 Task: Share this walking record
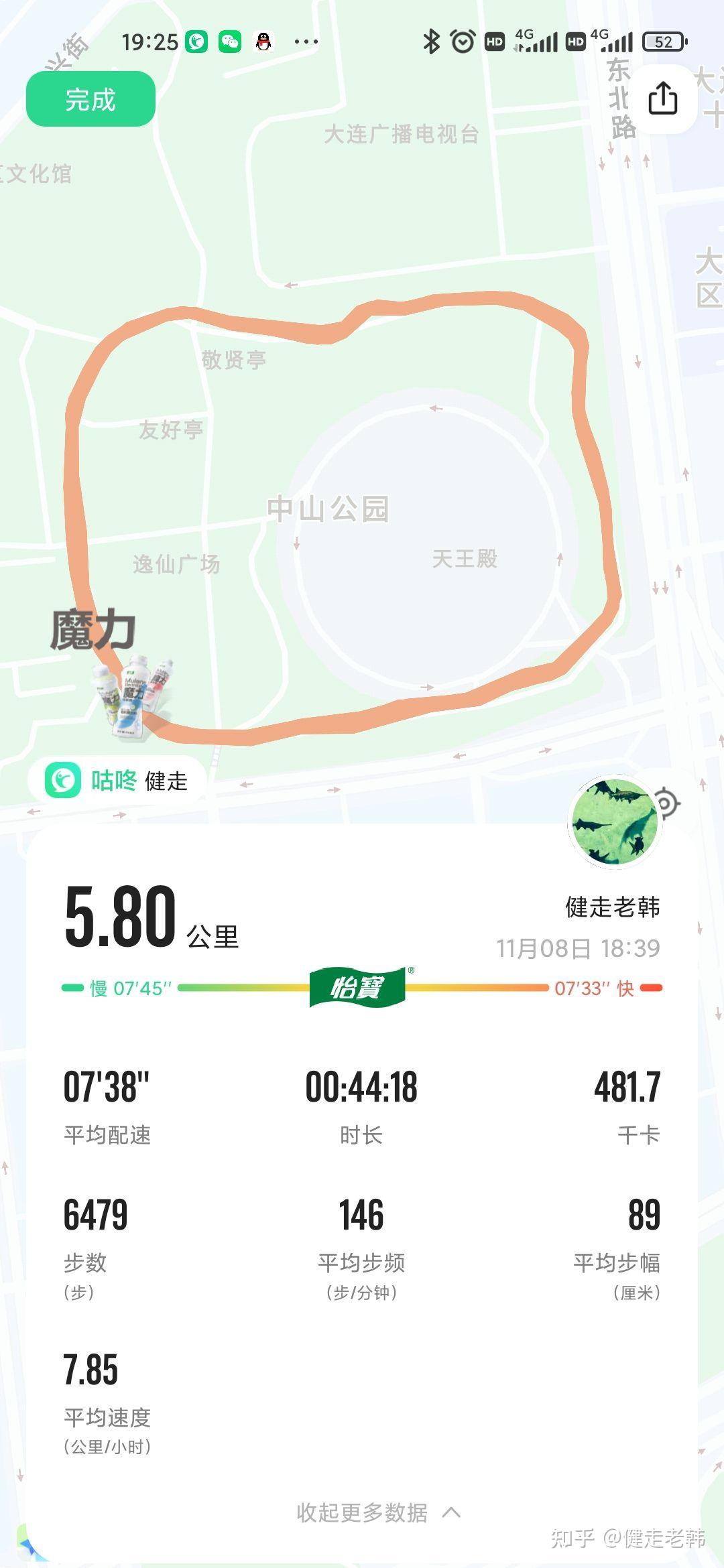pyautogui.click(x=662, y=99)
